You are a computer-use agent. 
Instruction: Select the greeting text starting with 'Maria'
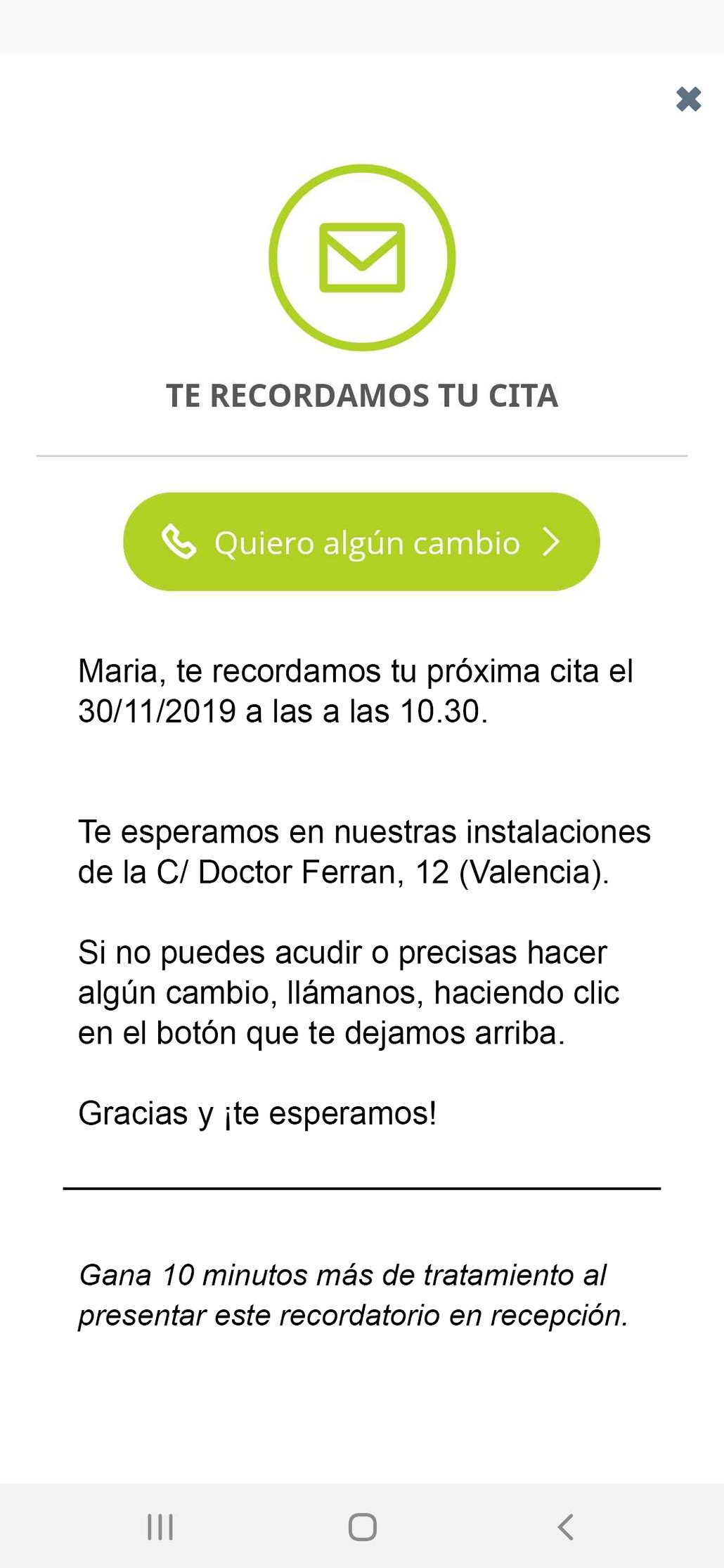click(351, 671)
